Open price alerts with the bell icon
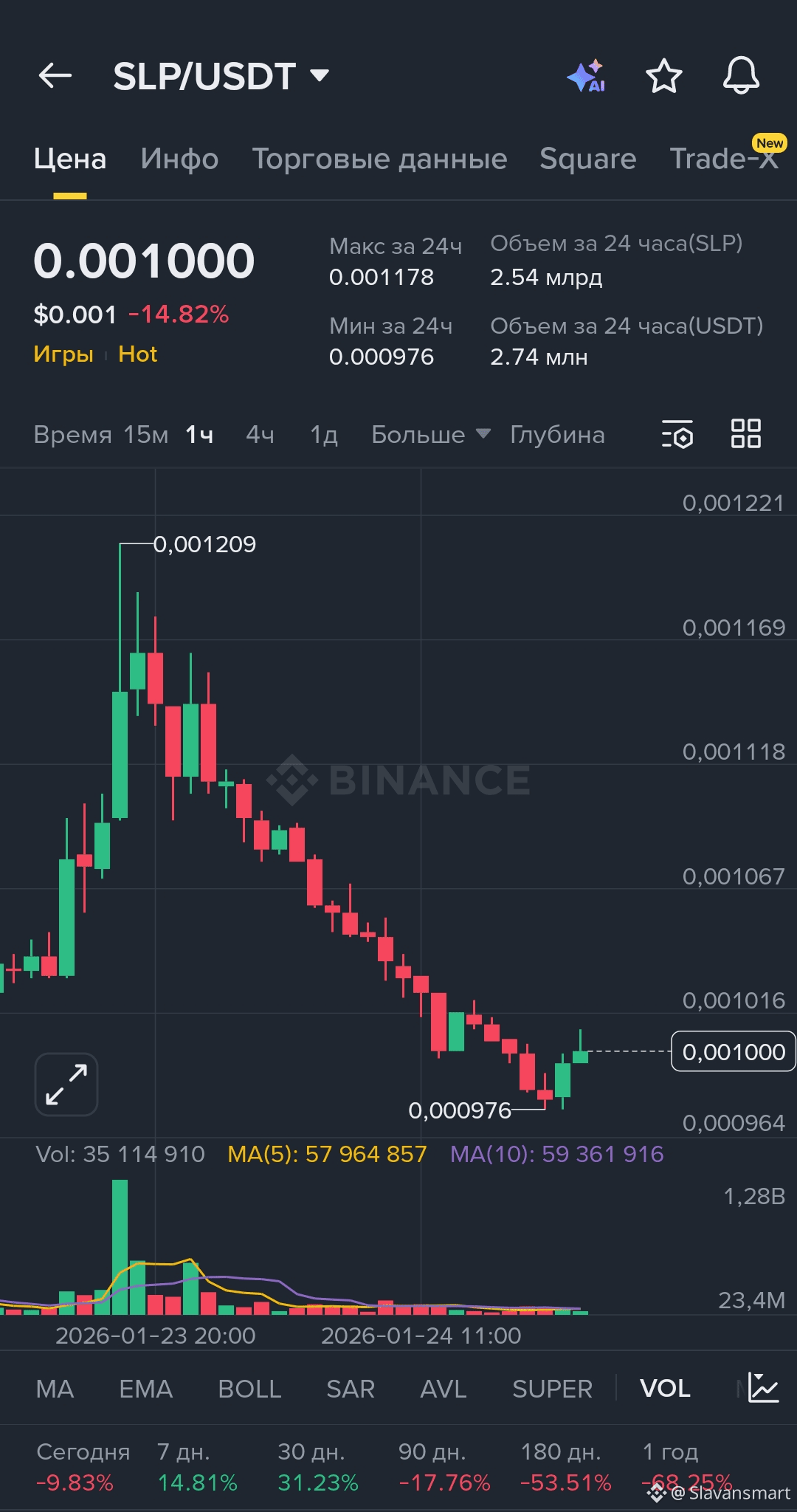797x1512 pixels. [x=741, y=75]
